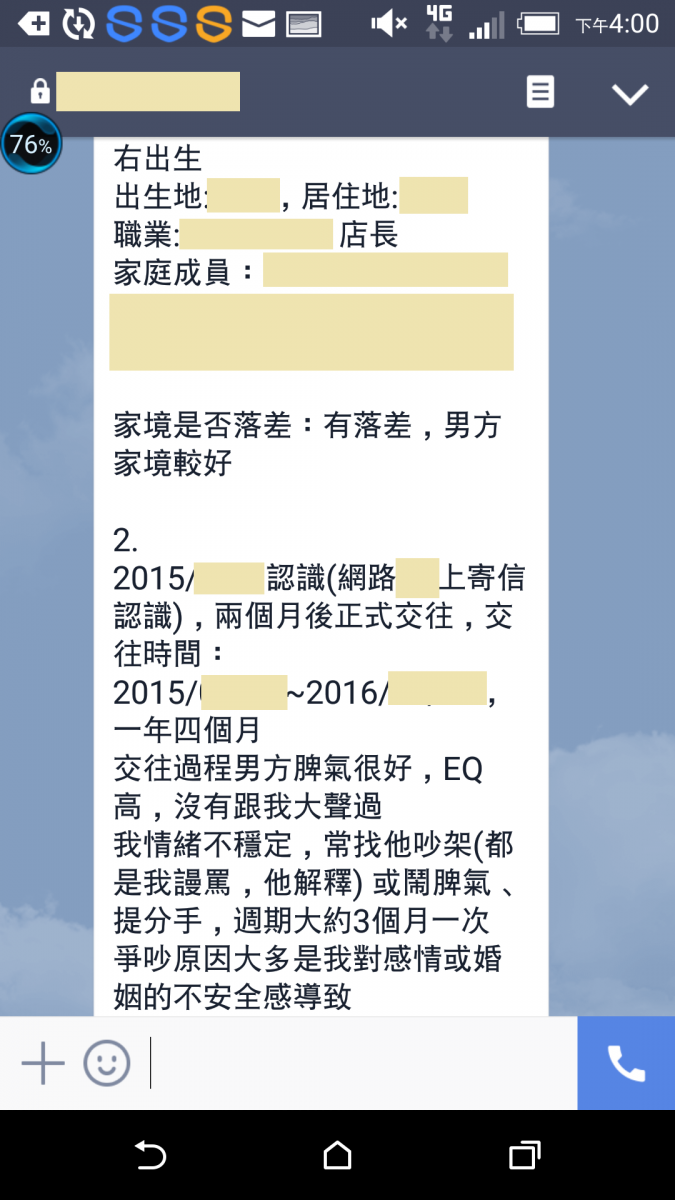Go to the home screen
Viewport: 675px width, 1200px height.
point(338,1155)
